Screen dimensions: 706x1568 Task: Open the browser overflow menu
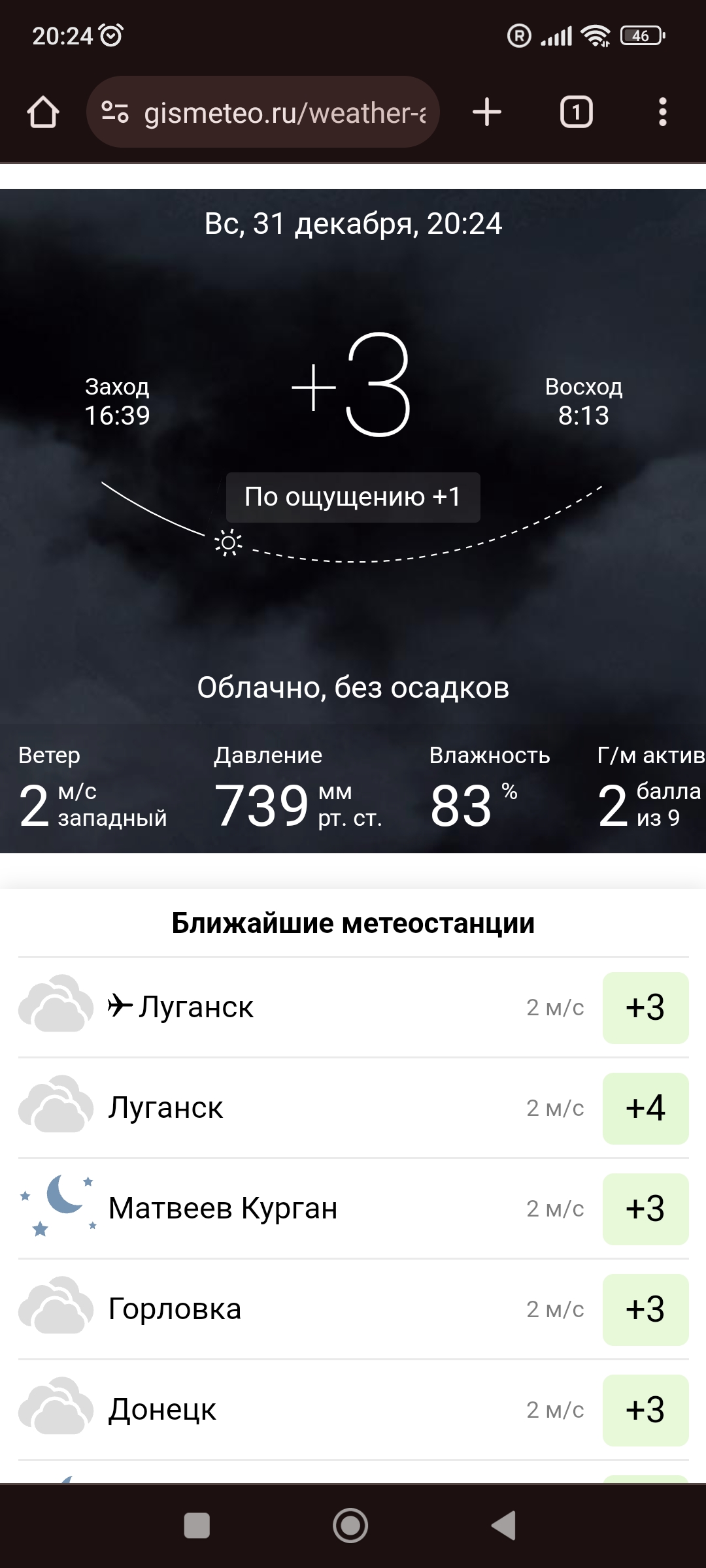click(x=662, y=112)
